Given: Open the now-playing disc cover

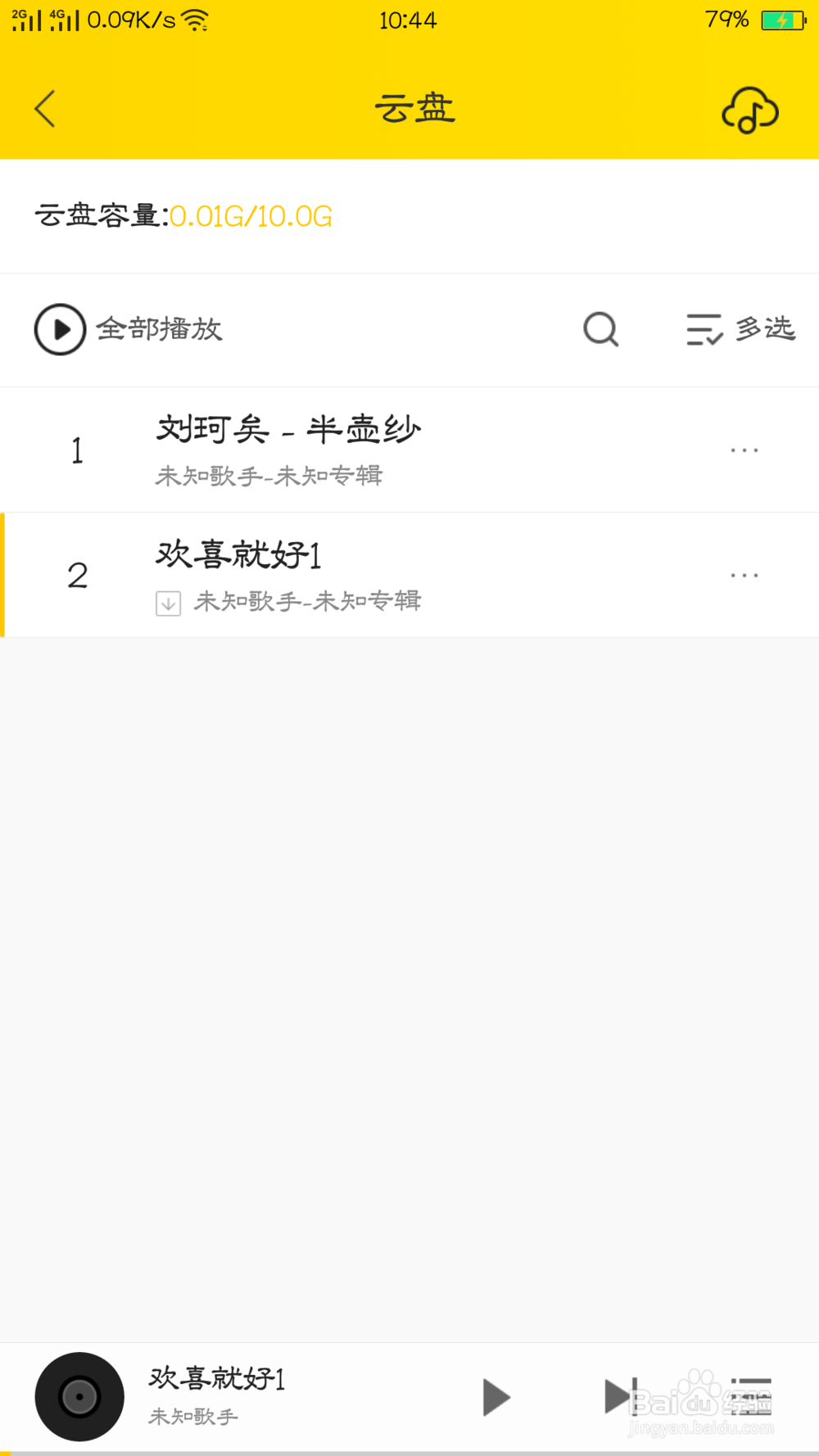Looking at the screenshot, I should pyautogui.click(x=79, y=1396).
